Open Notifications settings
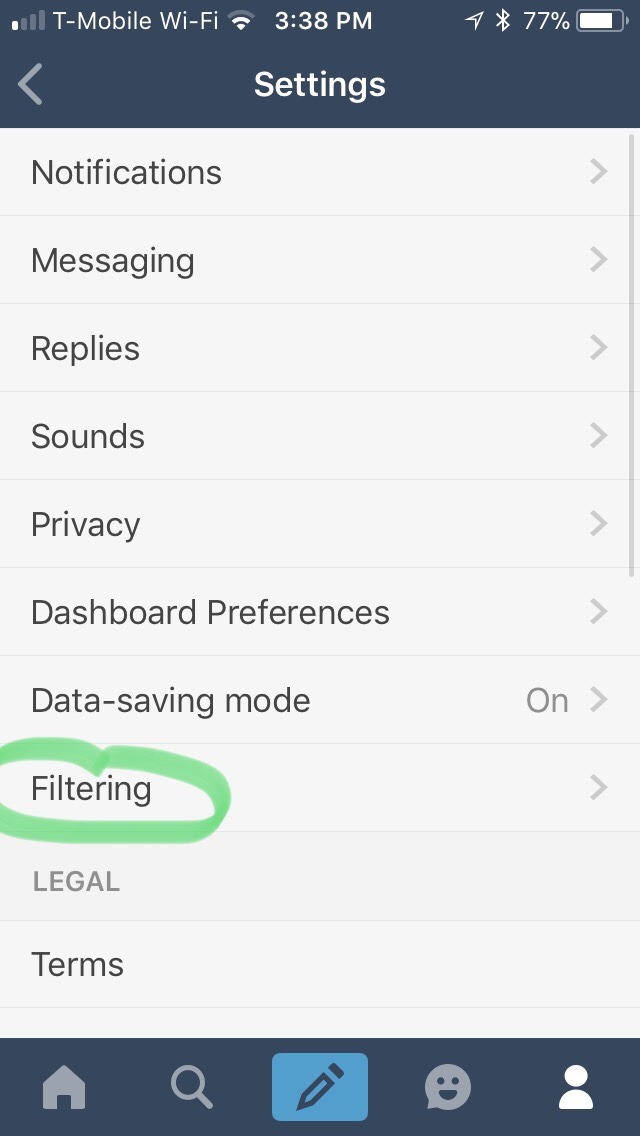The image size is (640, 1136). [320, 172]
